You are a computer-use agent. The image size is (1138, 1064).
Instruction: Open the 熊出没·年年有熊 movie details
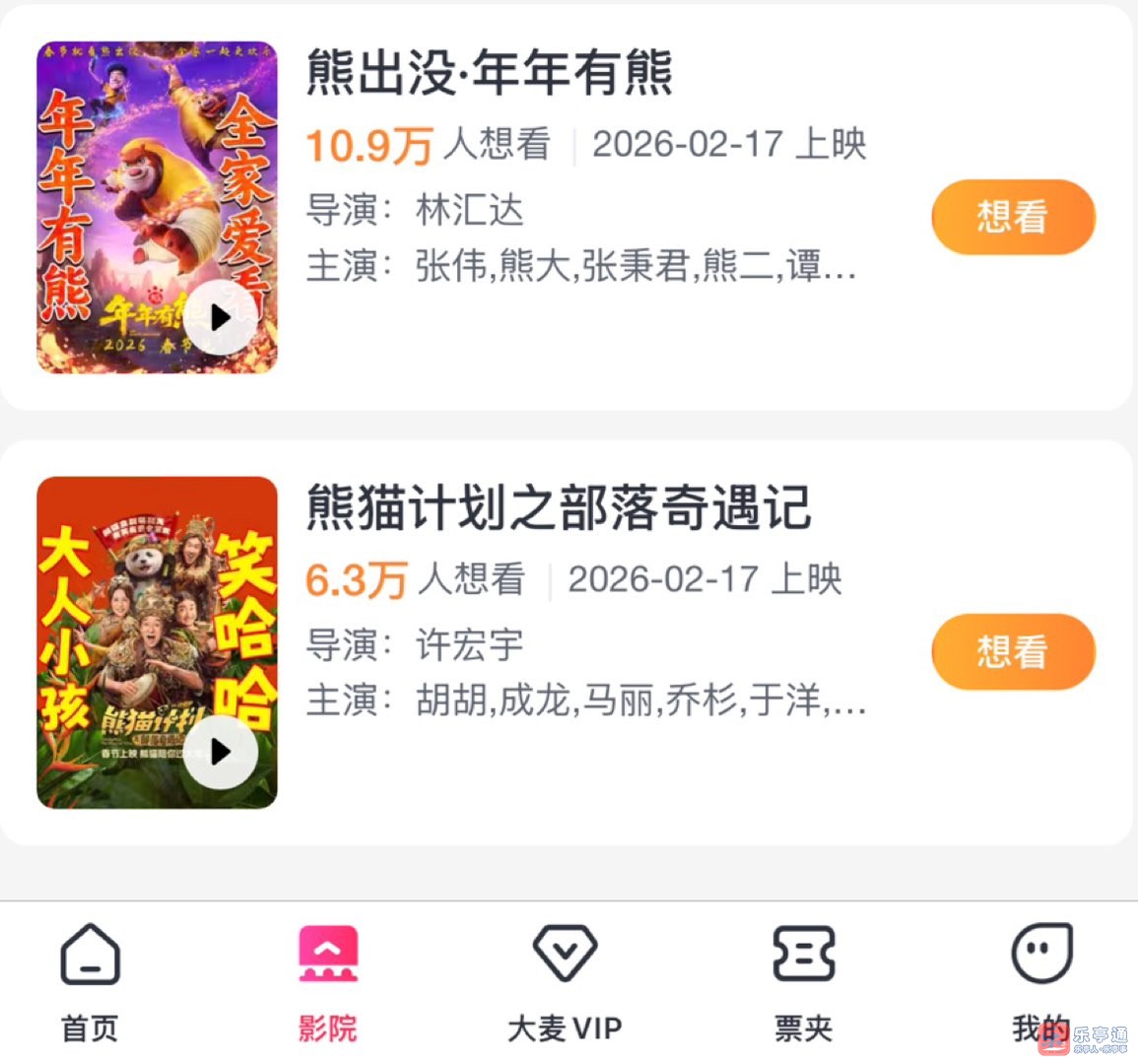[489, 73]
